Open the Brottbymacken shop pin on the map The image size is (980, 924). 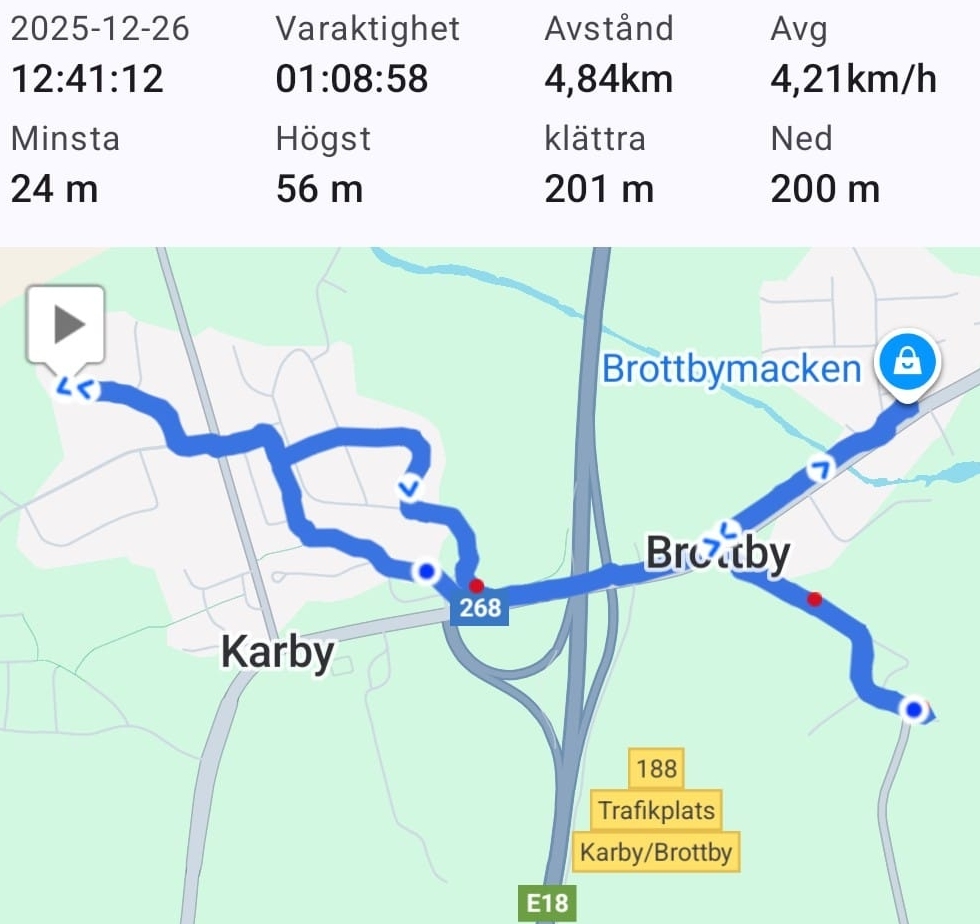[x=906, y=365]
